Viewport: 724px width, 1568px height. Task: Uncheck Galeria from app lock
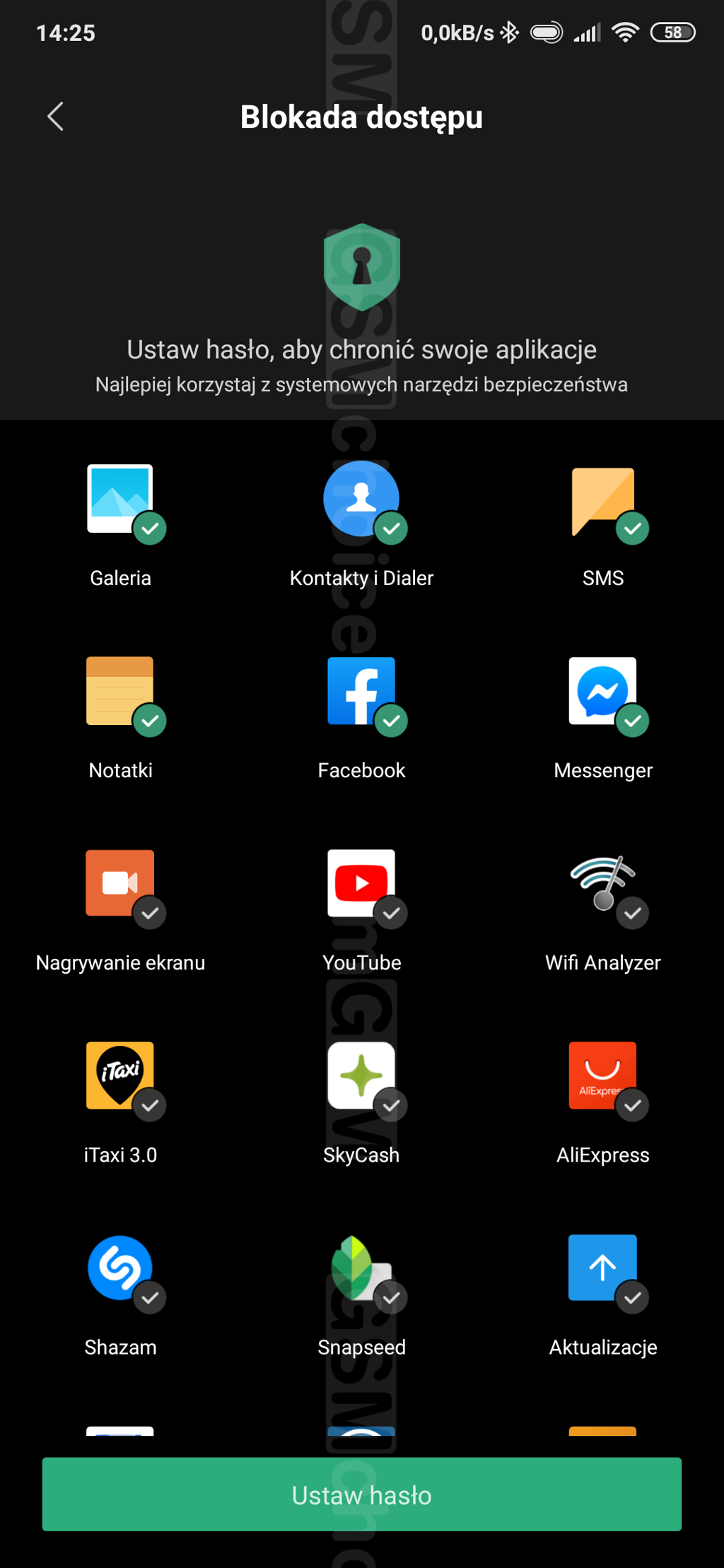(121, 500)
